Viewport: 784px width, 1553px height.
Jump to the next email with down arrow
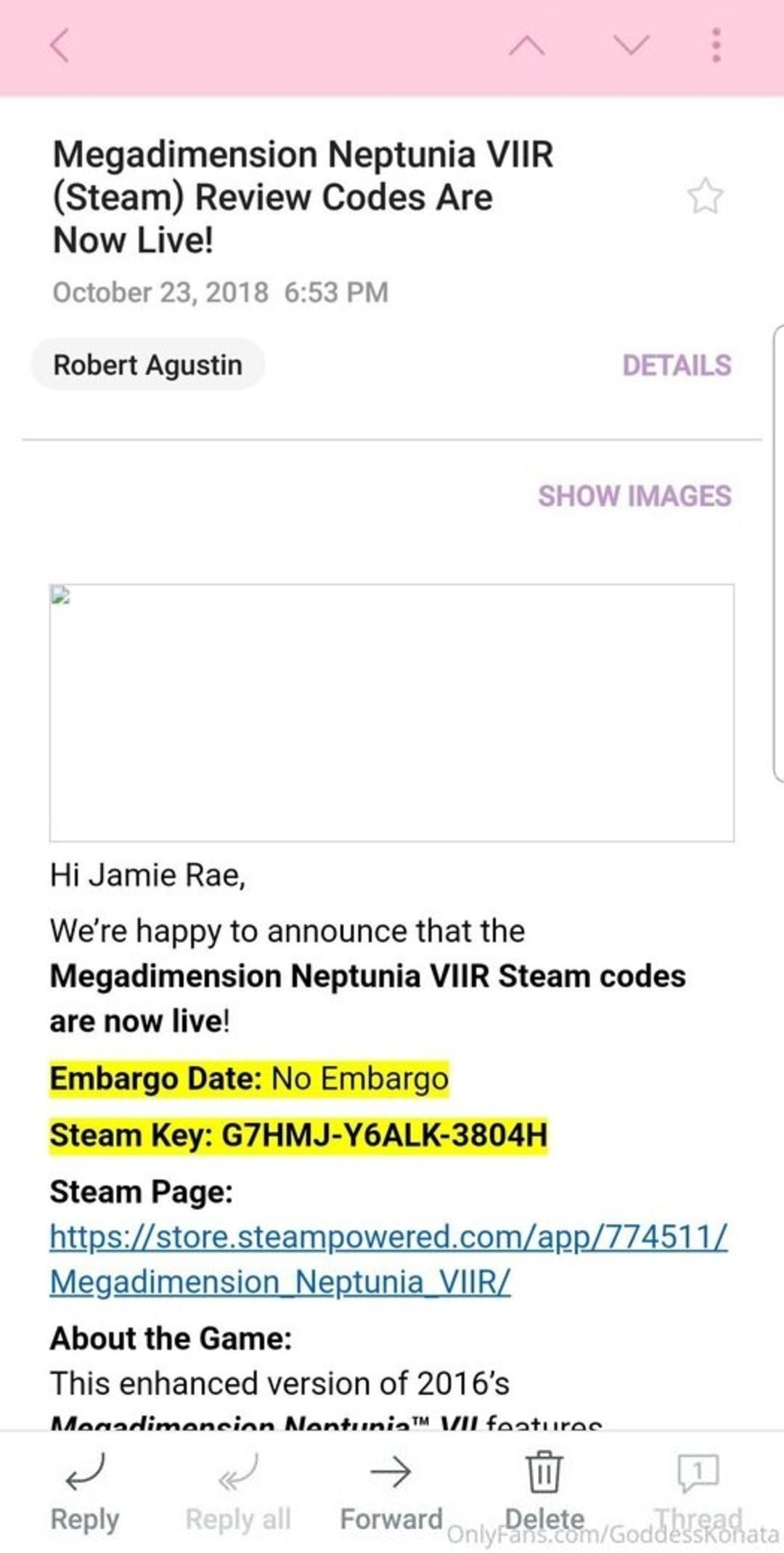(x=631, y=46)
